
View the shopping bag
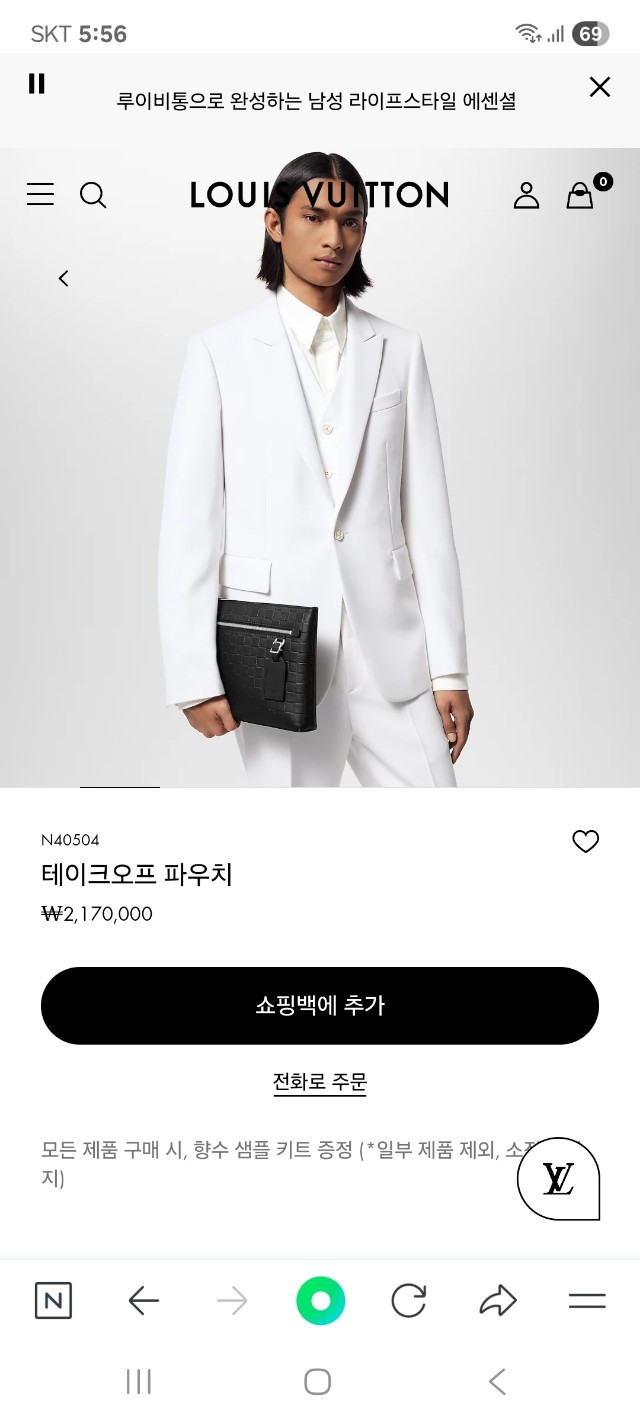click(x=580, y=195)
